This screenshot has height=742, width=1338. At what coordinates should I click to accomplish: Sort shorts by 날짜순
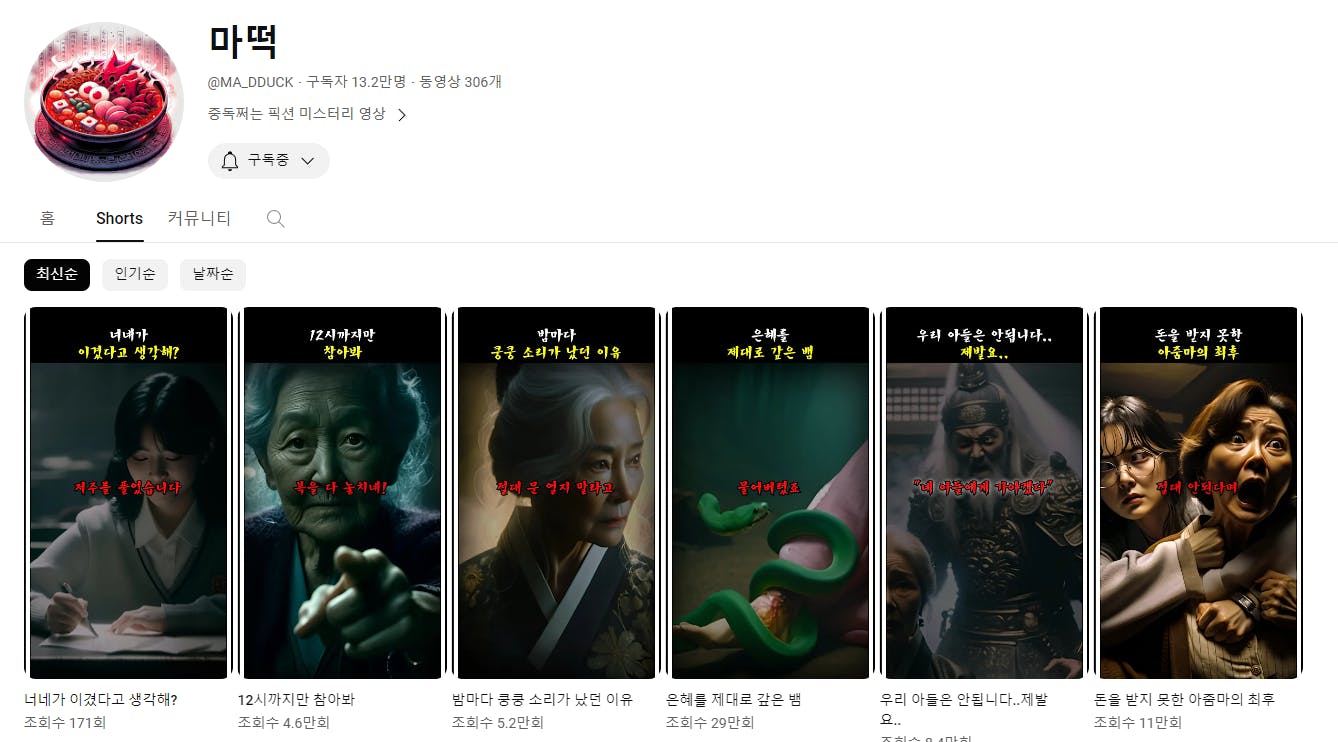coord(212,274)
